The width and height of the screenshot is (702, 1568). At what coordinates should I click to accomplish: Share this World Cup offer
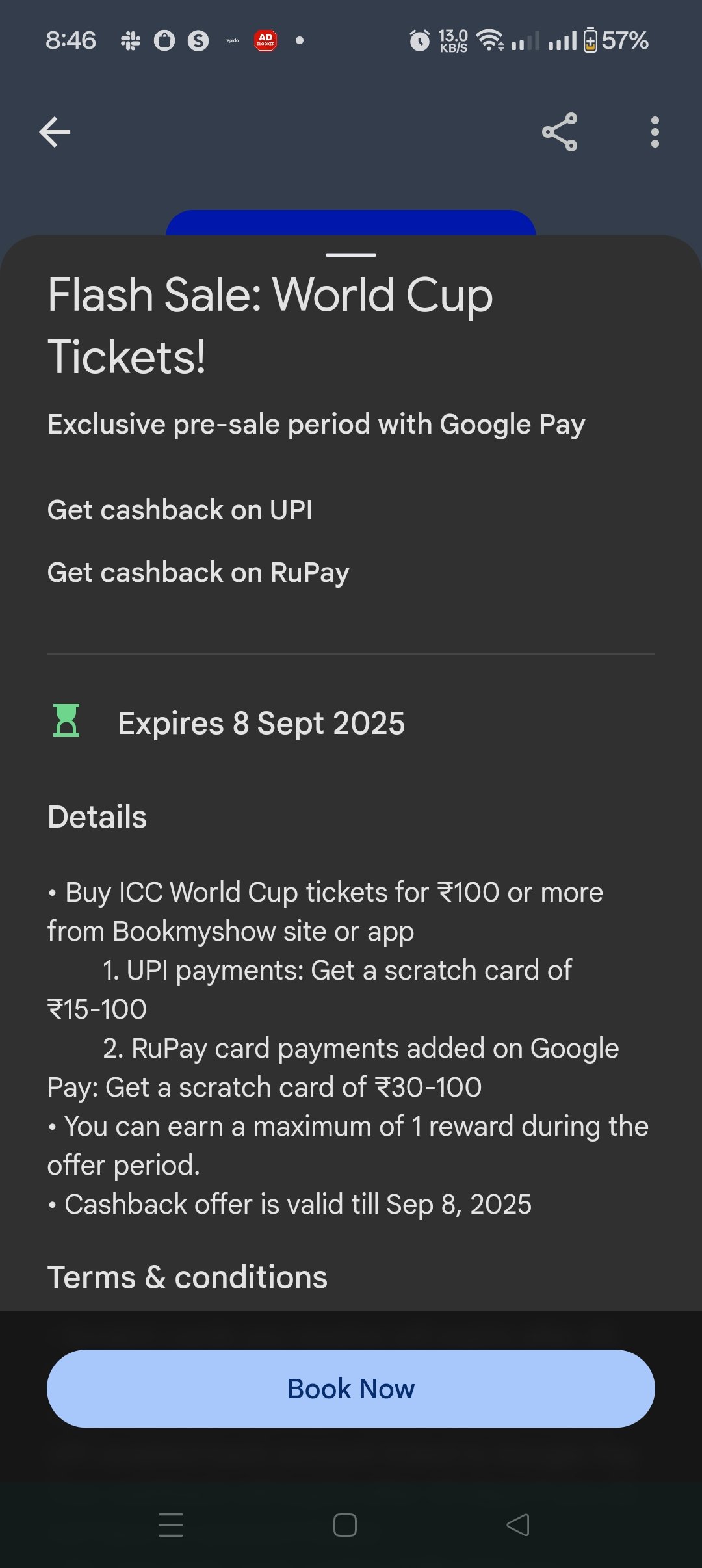click(x=560, y=132)
